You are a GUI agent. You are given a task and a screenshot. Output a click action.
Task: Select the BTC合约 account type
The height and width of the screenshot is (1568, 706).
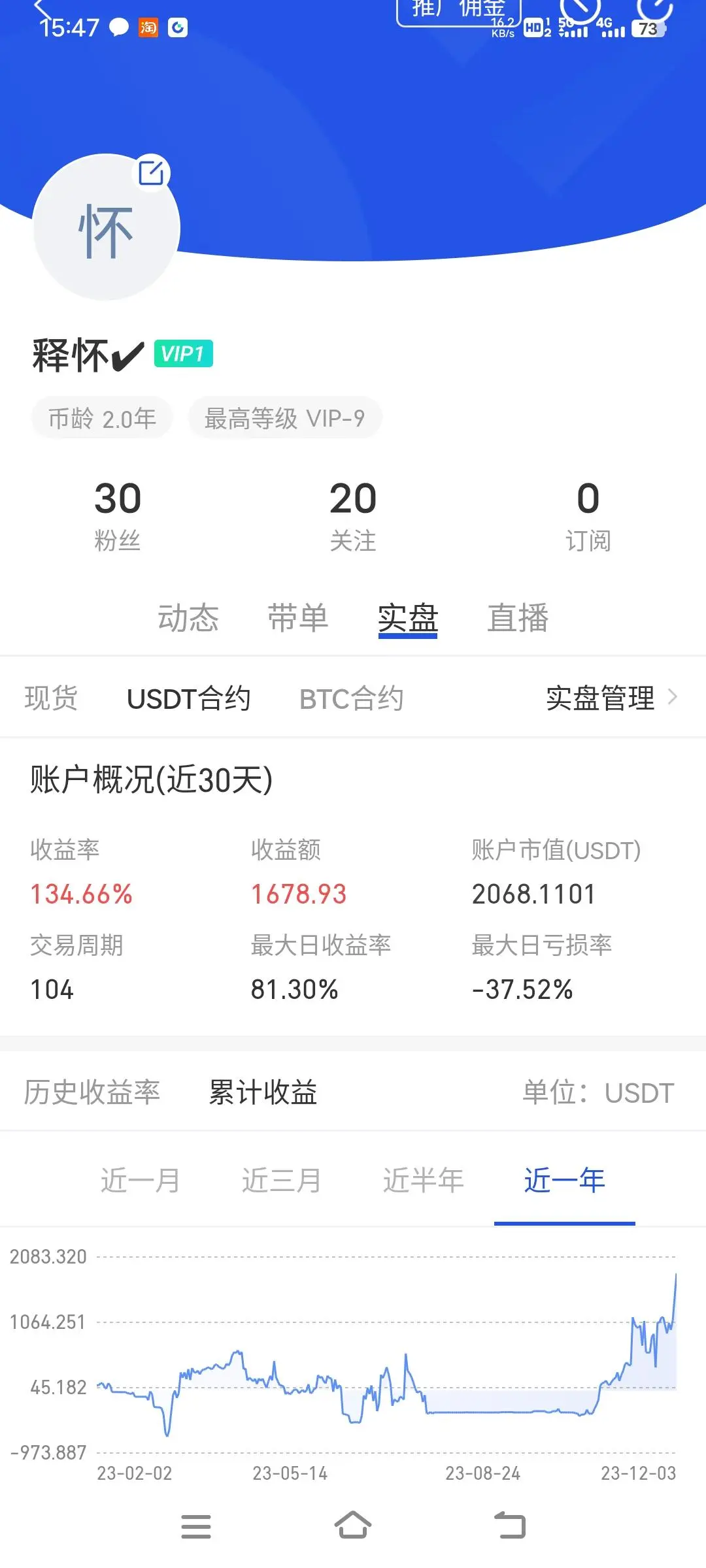[x=352, y=698]
